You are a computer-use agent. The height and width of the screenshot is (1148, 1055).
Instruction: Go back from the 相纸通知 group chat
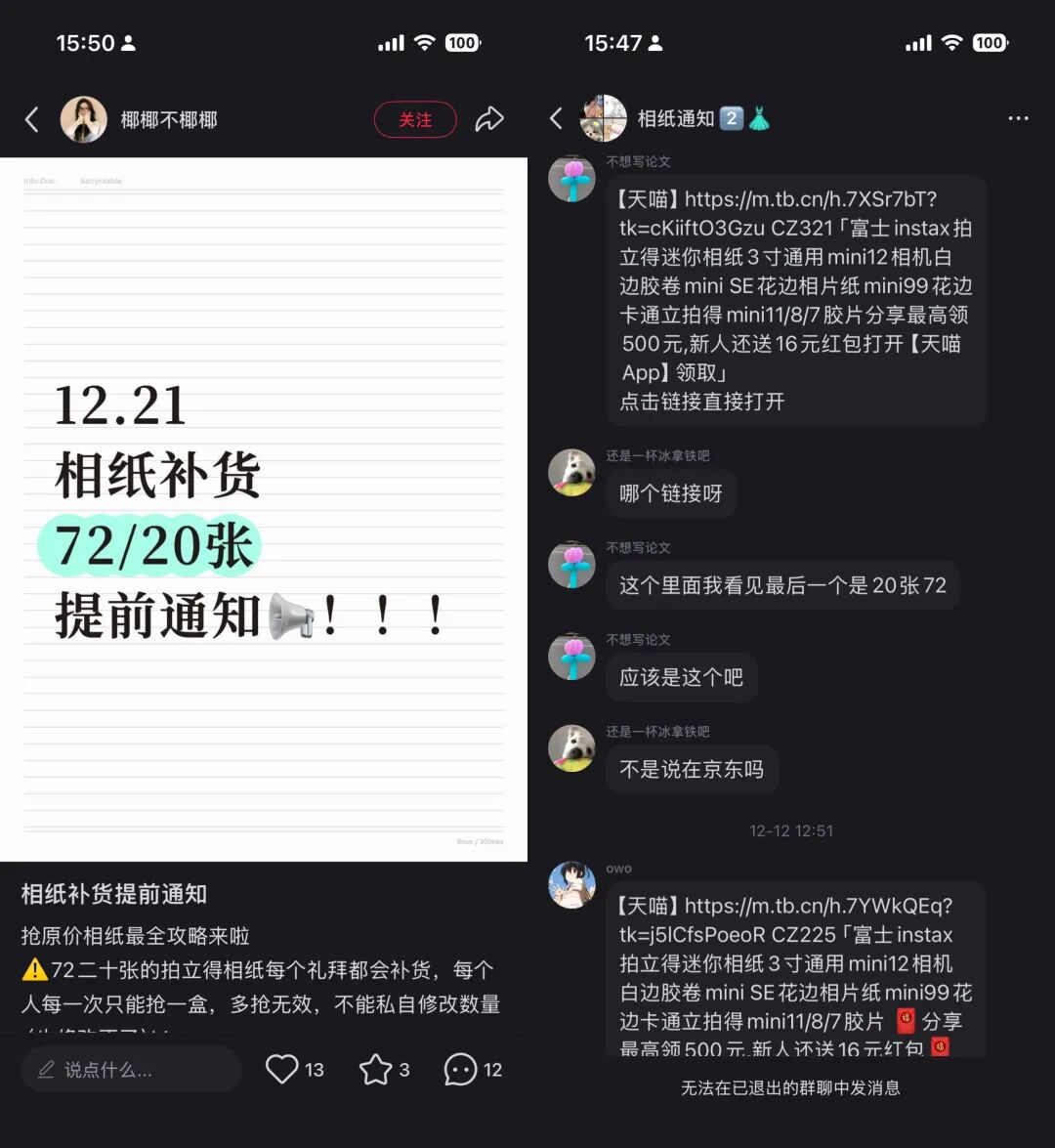click(x=557, y=119)
